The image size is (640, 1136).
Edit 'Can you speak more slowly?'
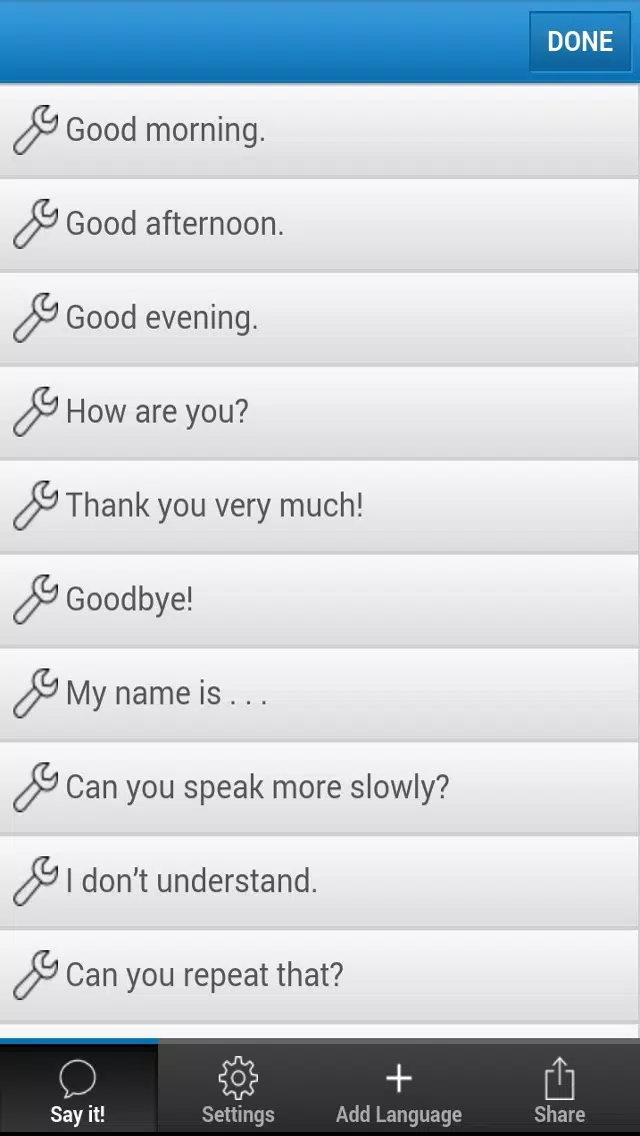click(320, 788)
